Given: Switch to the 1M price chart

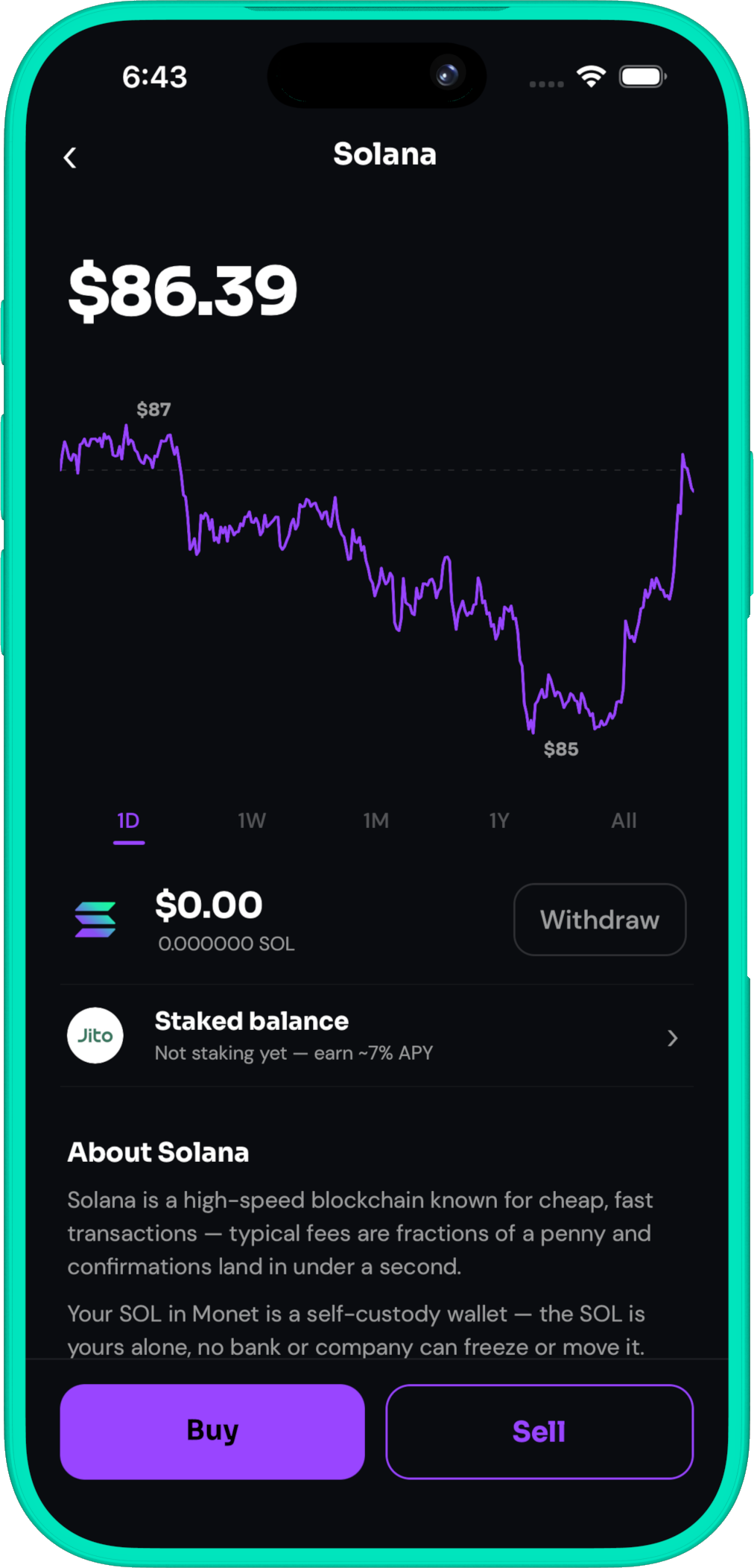Looking at the screenshot, I should click(376, 820).
